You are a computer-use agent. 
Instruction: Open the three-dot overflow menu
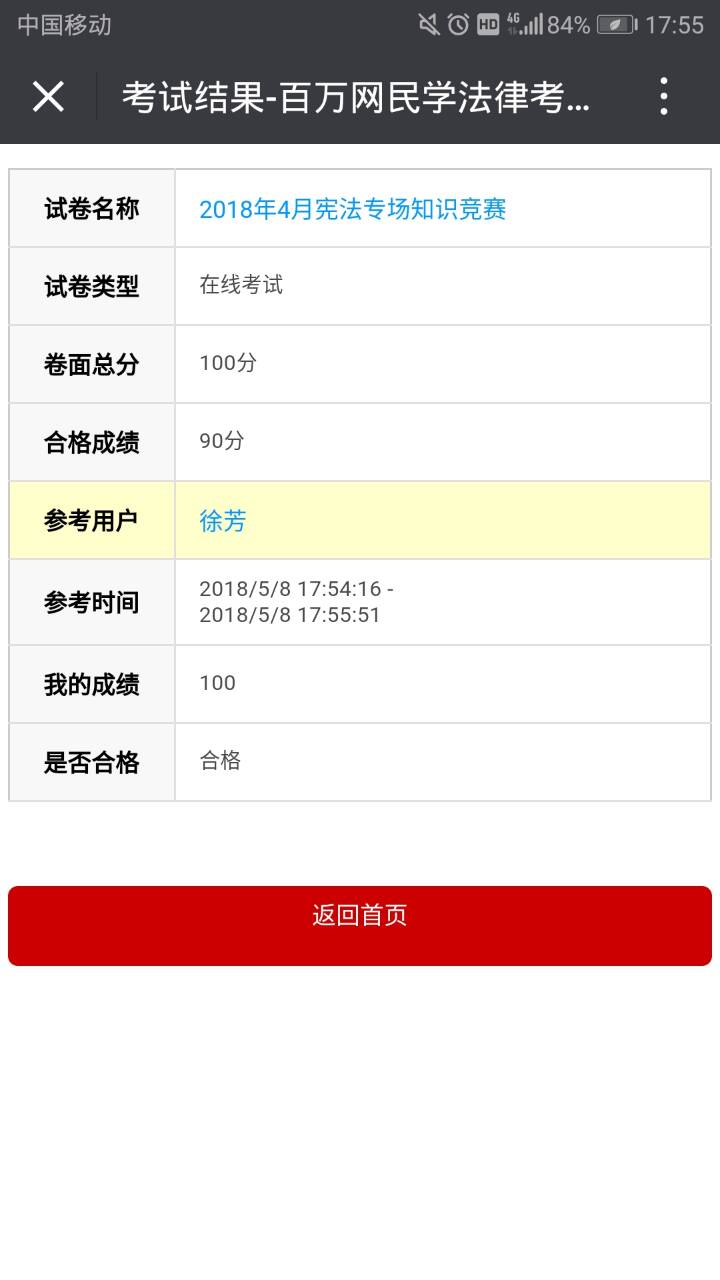pyautogui.click(x=663, y=97)
